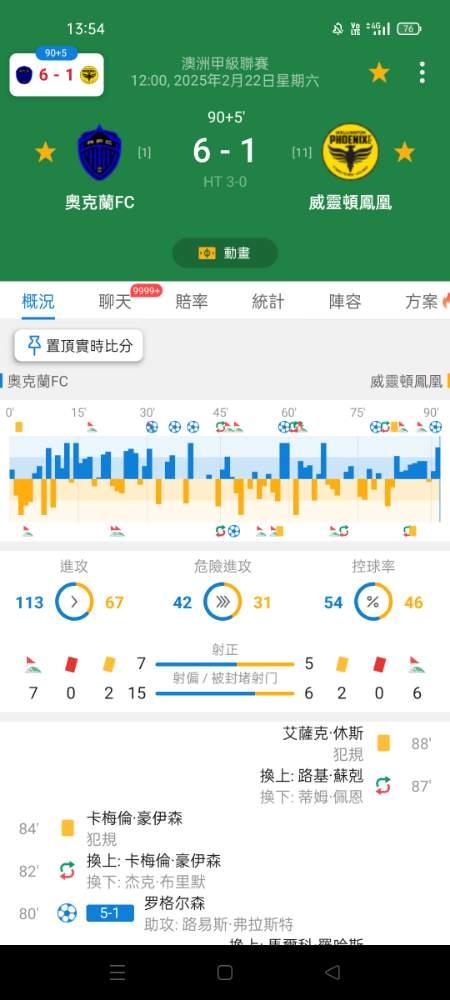This screenshot has width=450, height=1000.
Task: Open the 奧克蘭FC team logo
Action: coord(99,152)
